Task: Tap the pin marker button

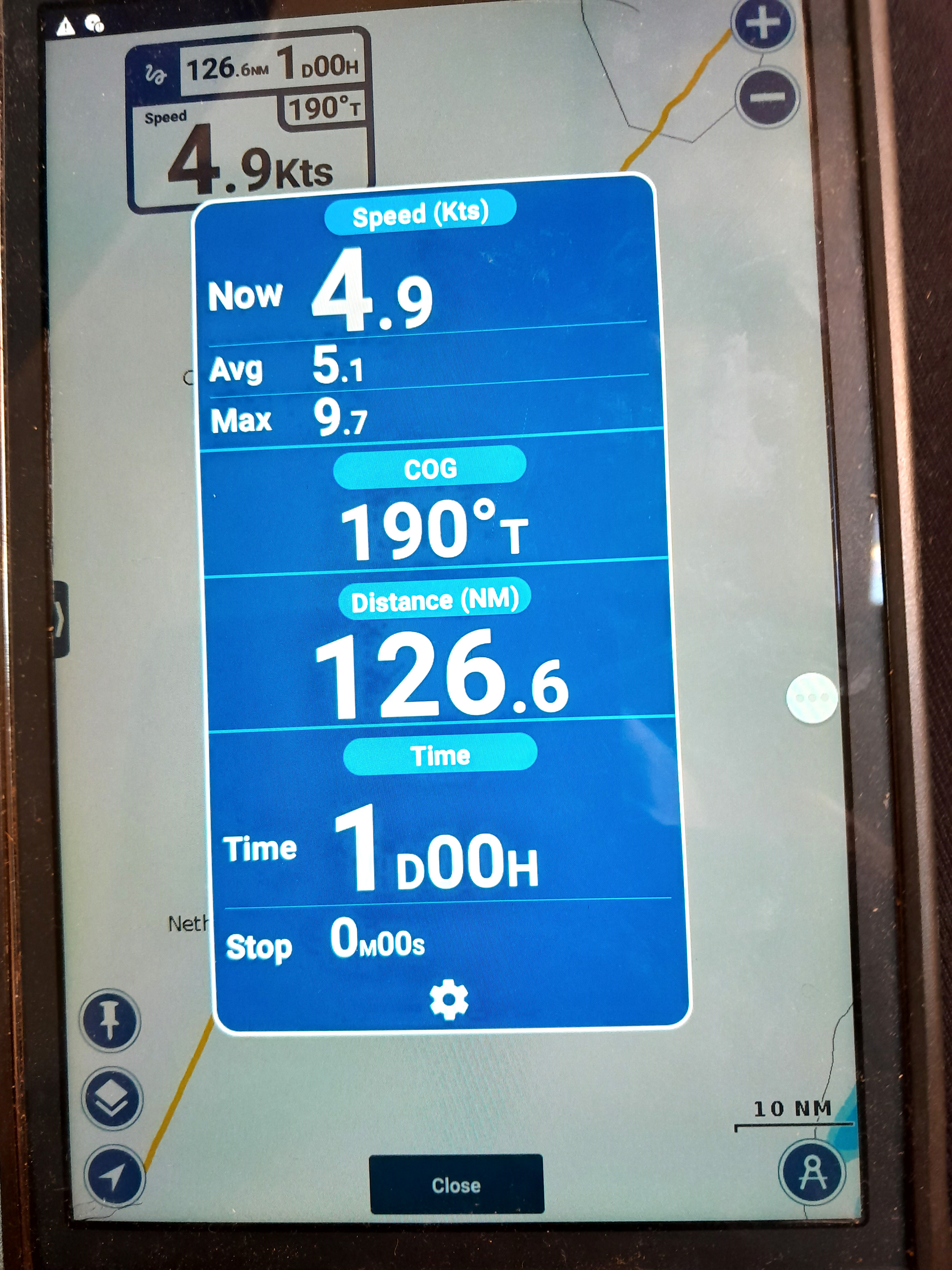Action: [110, 1021]
